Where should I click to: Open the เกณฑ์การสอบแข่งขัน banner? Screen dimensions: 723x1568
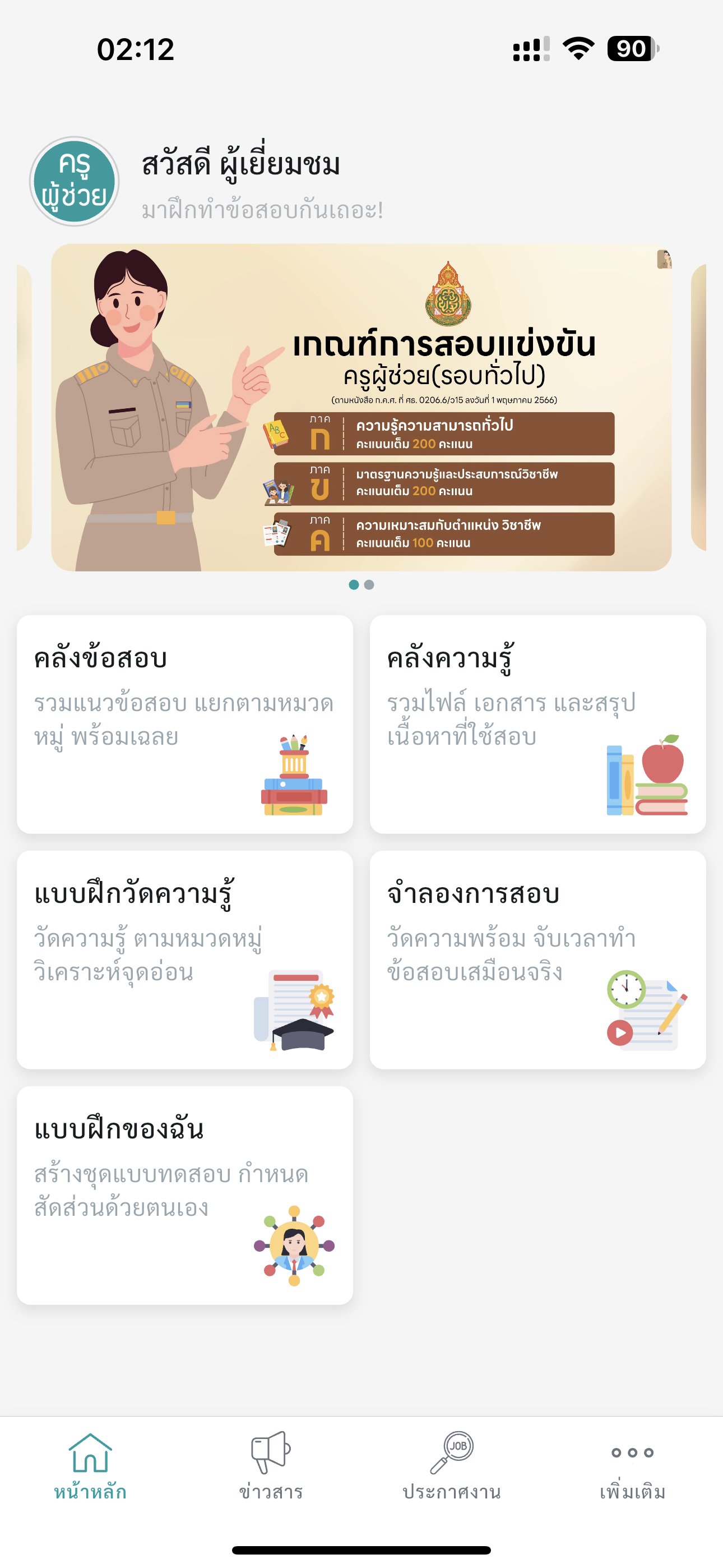pyautogui.click(x=361, y=407)
